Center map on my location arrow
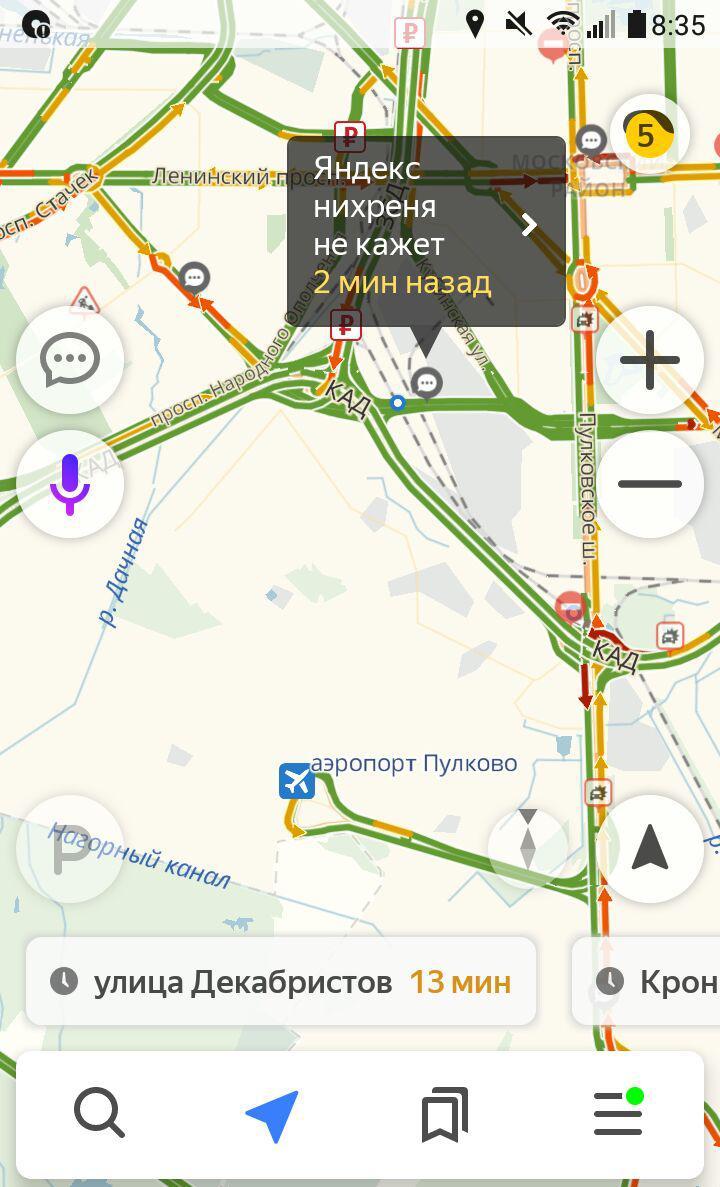Image resolution: width=720 pixels, height=1187 pixels. [x=650, y=849]
